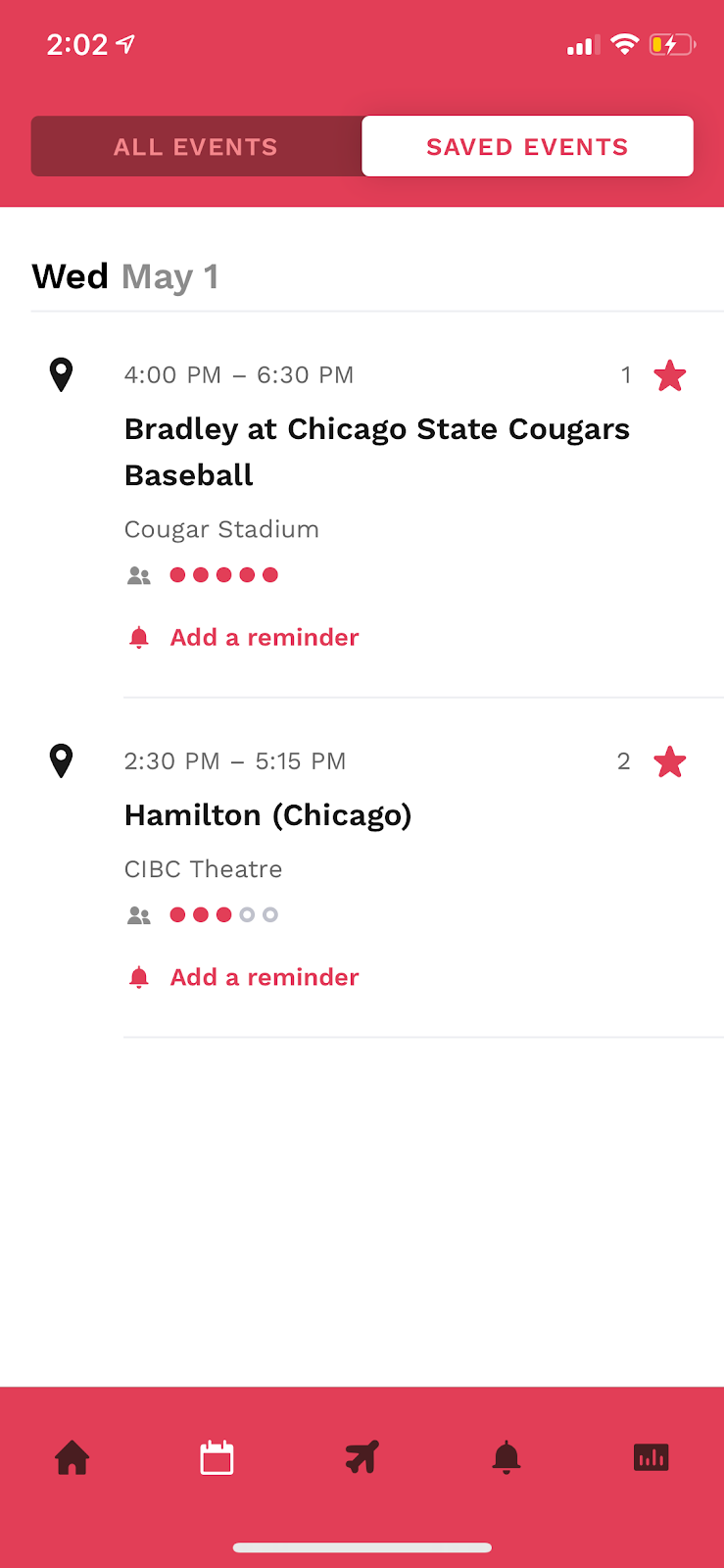
Task: Open the Bradley at Chicago State Cougars event
Action: pos(376,452)
